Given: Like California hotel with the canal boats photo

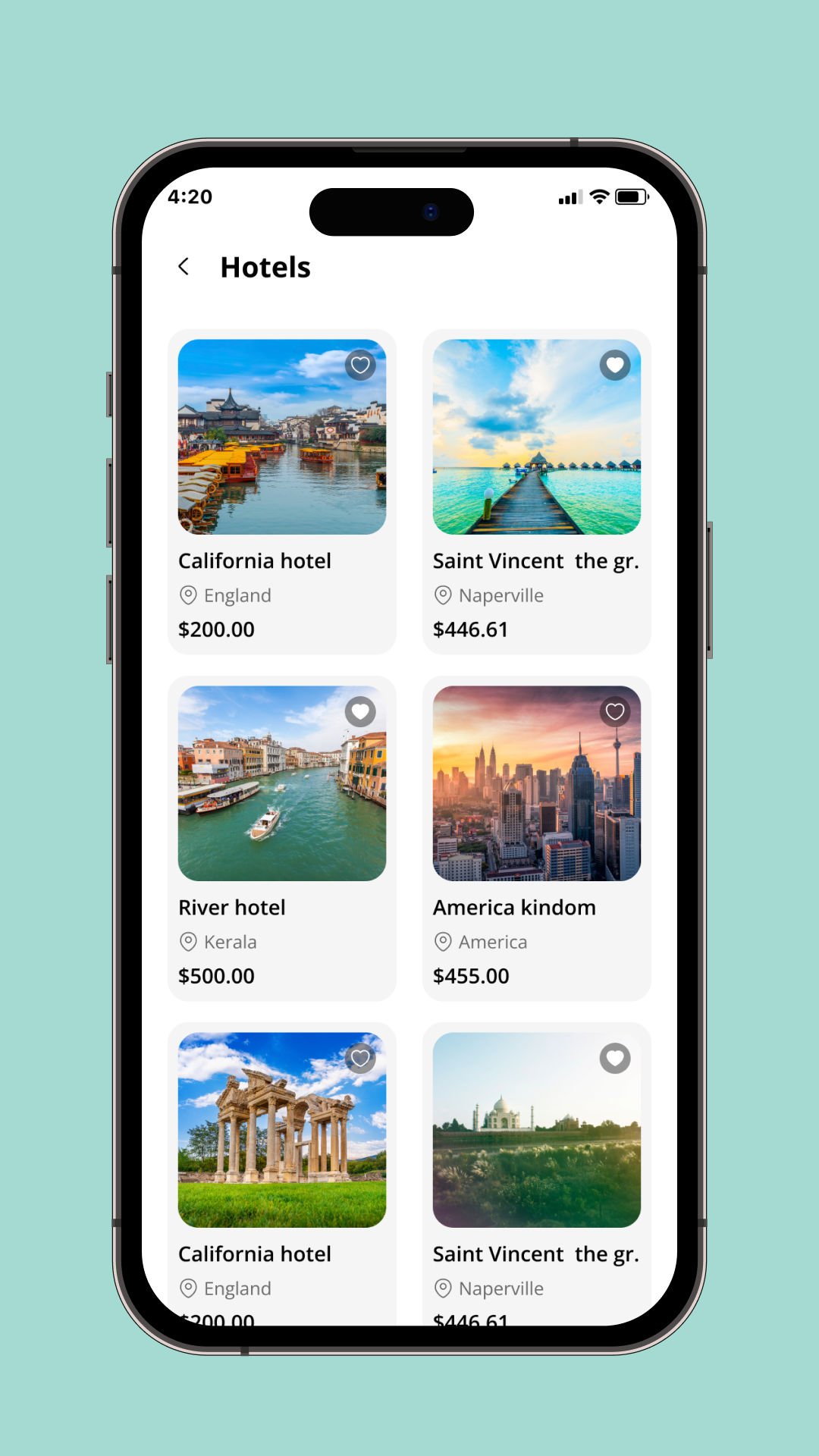Looking at the screenshot, I should (x=360, y=366).
